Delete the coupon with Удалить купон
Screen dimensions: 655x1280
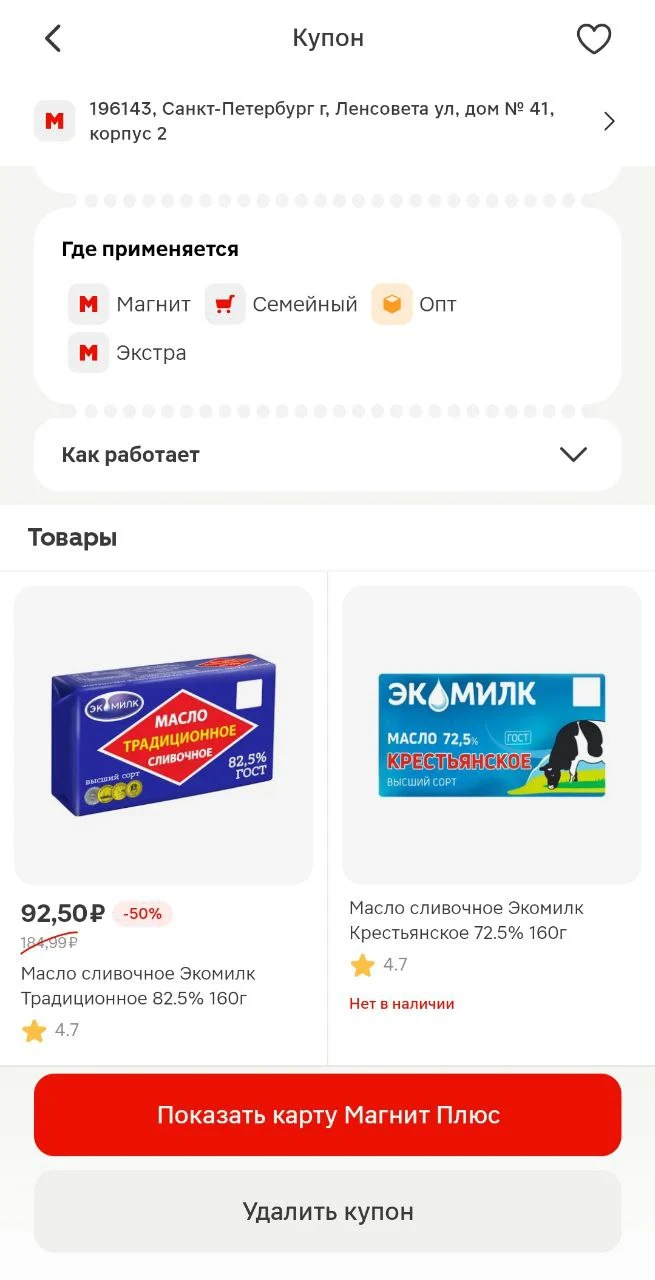pyautogui.click(x=328, y=1212)
